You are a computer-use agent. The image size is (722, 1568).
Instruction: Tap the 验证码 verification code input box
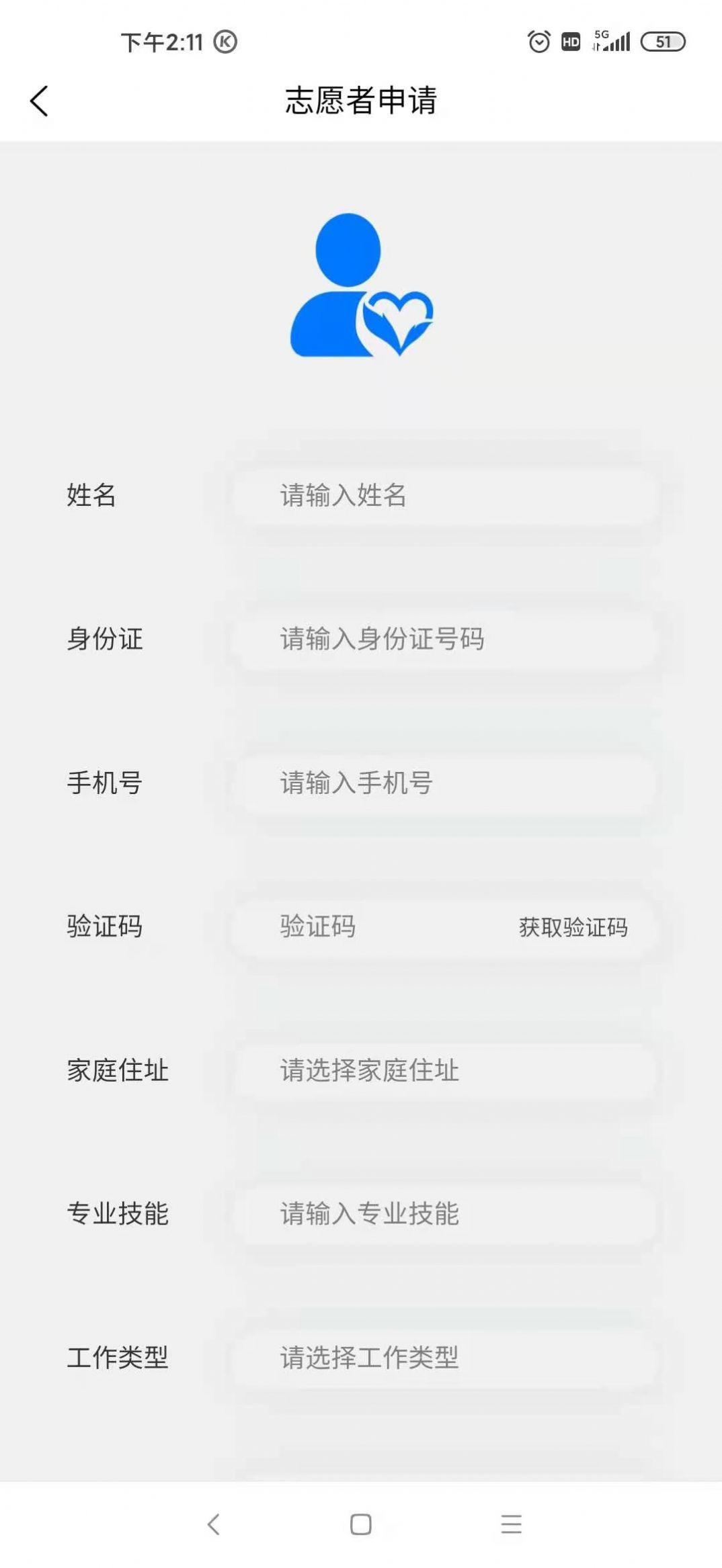tap(350, 928)
